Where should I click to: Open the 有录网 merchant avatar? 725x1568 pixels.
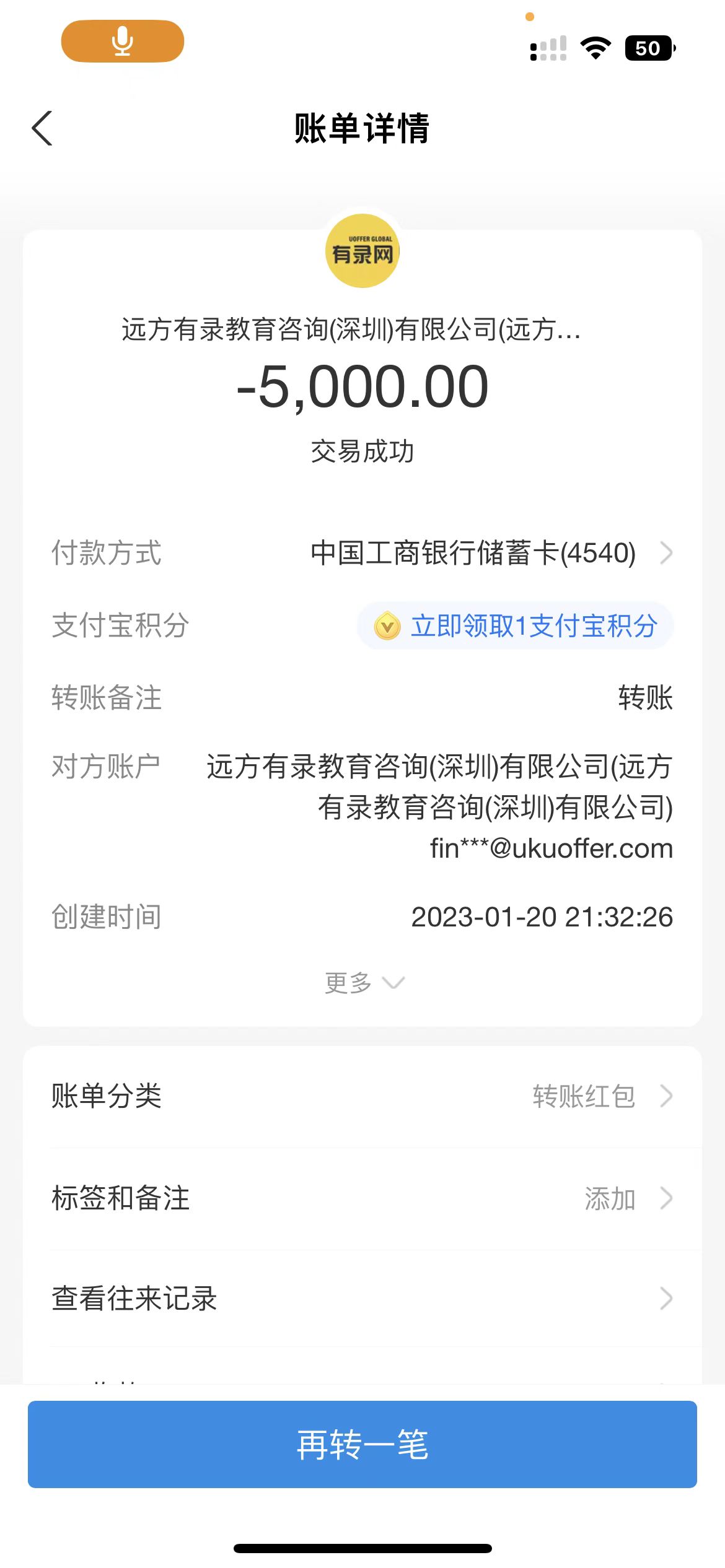coord(362,251)
